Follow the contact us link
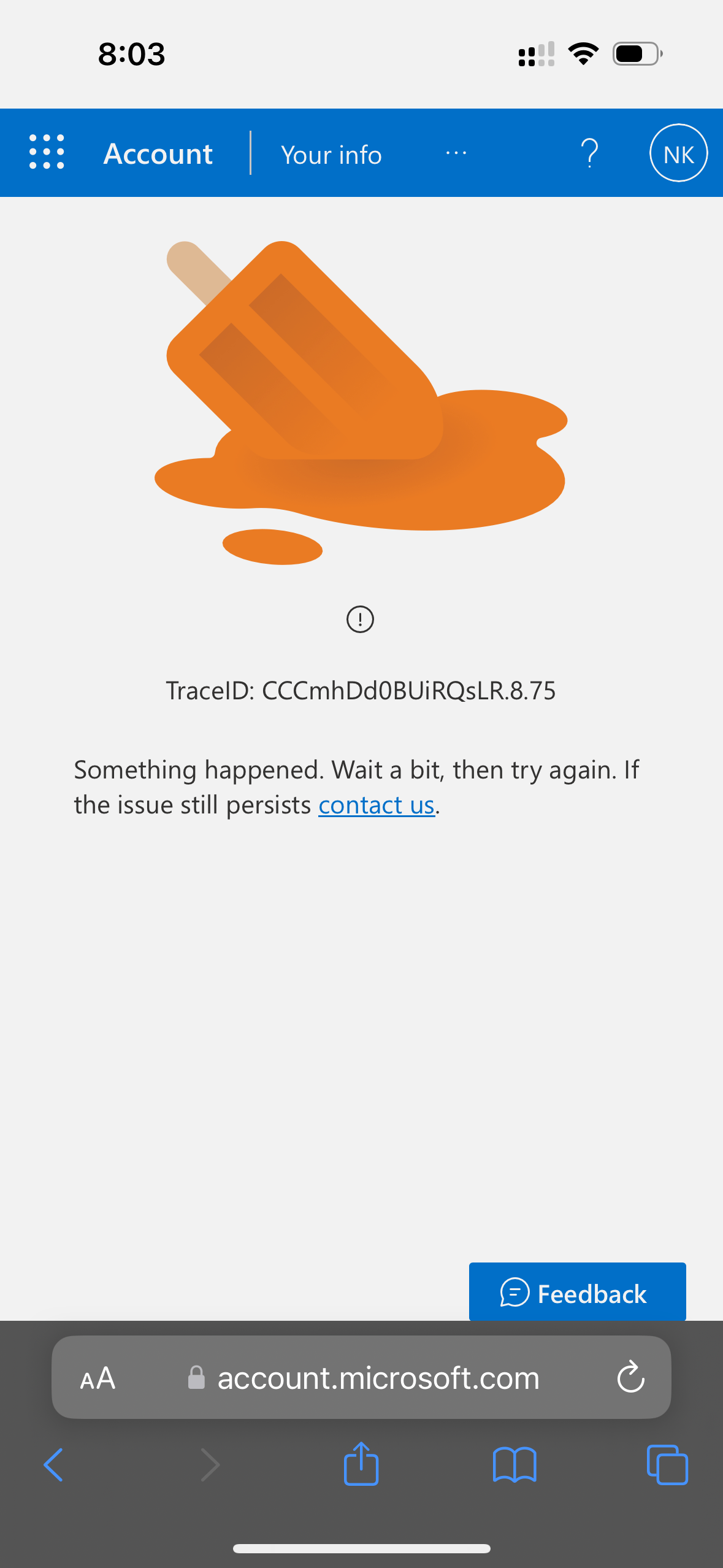Screen dimensions: 723x1568 tap(376, 805)
